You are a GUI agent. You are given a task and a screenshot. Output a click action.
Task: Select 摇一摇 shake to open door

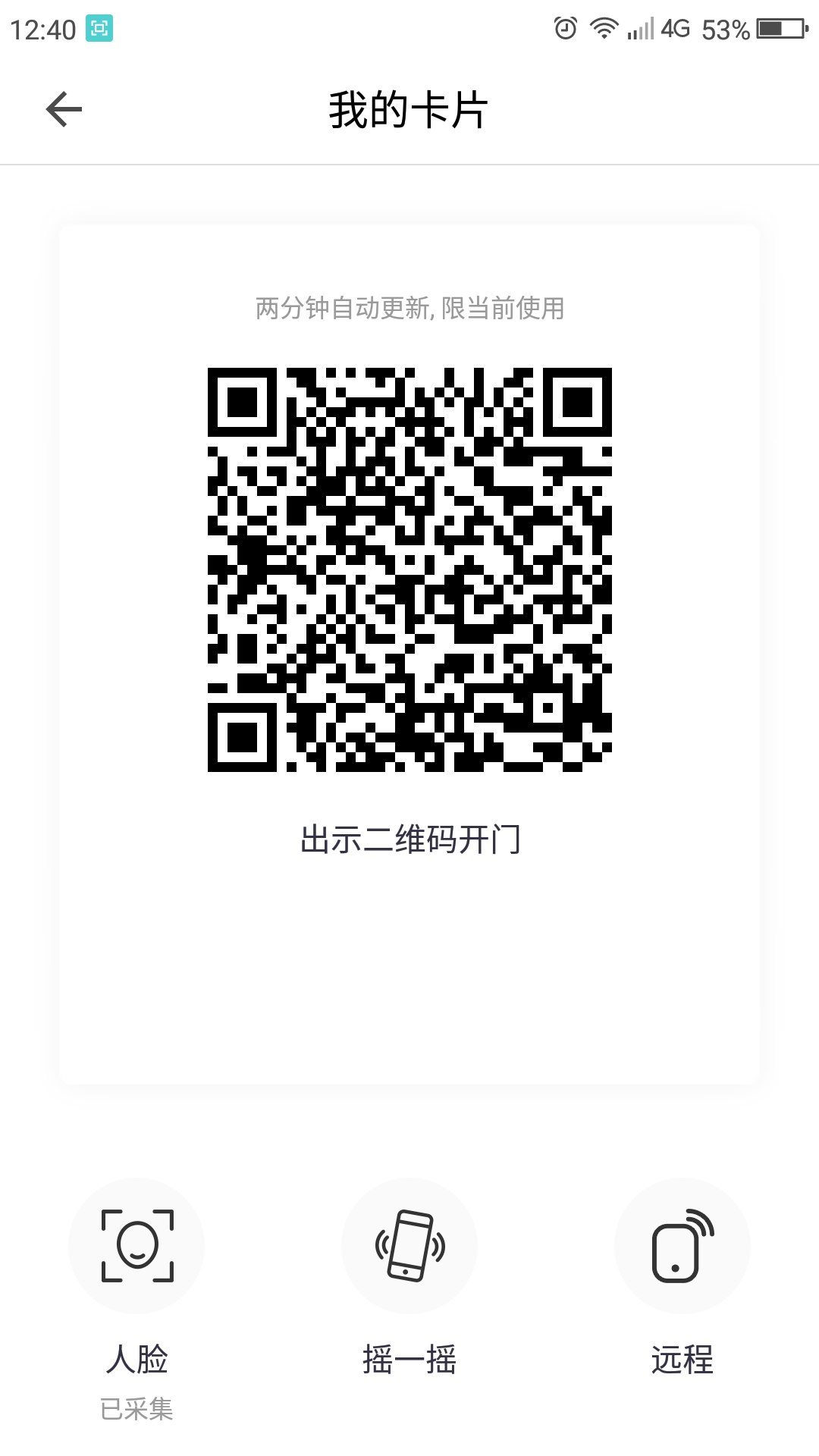coord(409,1245)
